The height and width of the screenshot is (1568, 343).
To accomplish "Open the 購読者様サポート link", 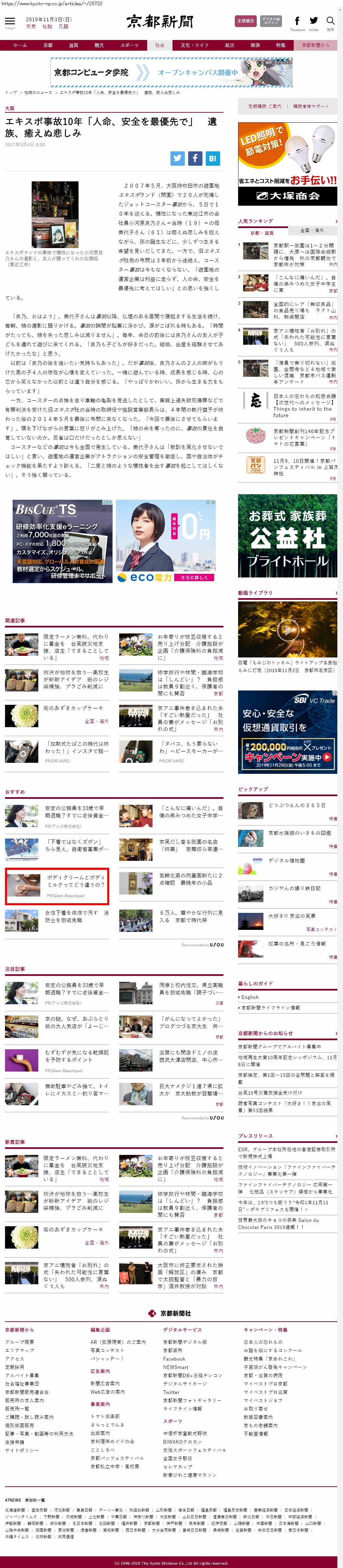I will pyautogui.click(x=311, y=106).
